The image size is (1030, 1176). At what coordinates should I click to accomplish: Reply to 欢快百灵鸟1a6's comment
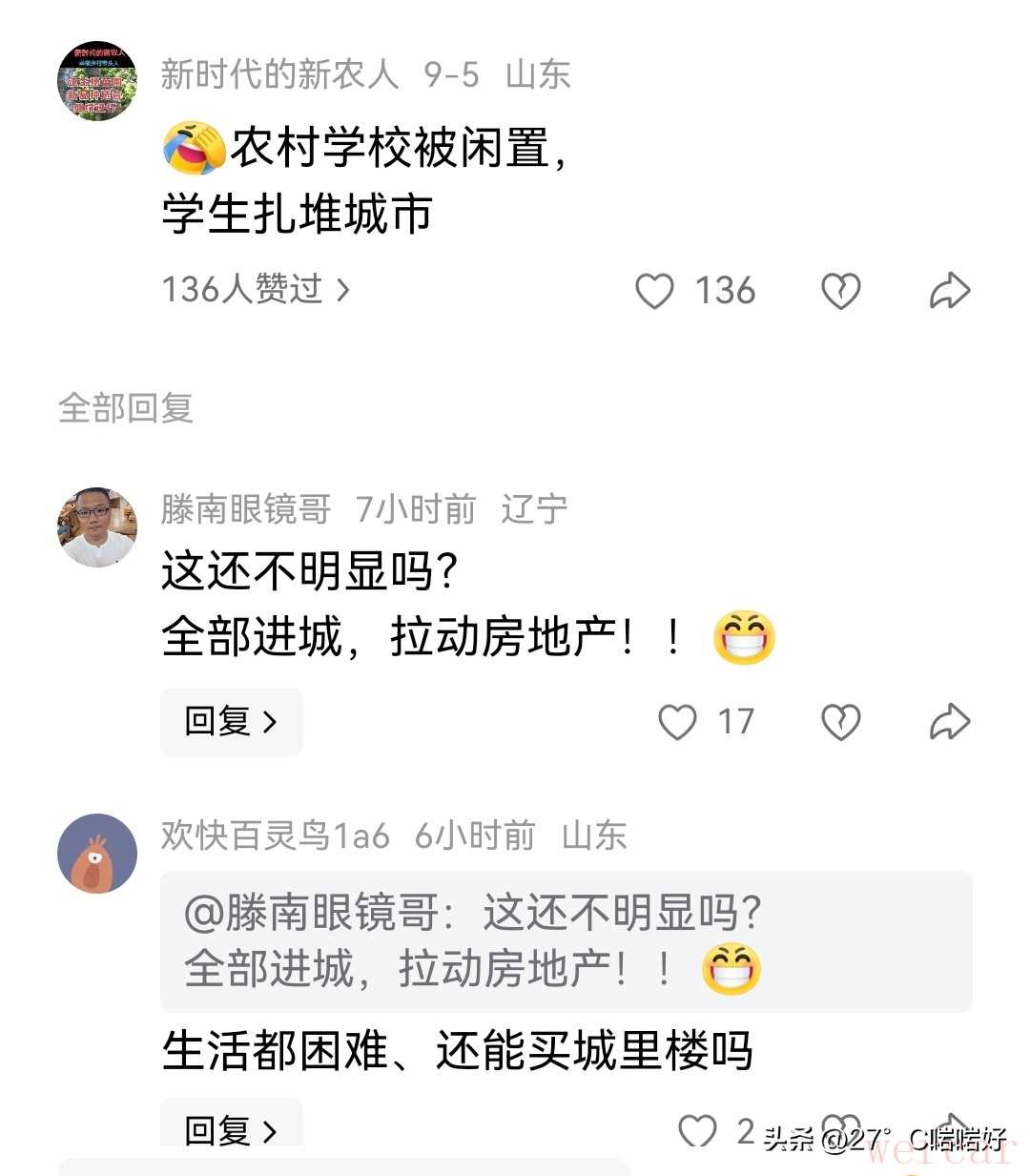(x=231, y=1130)
